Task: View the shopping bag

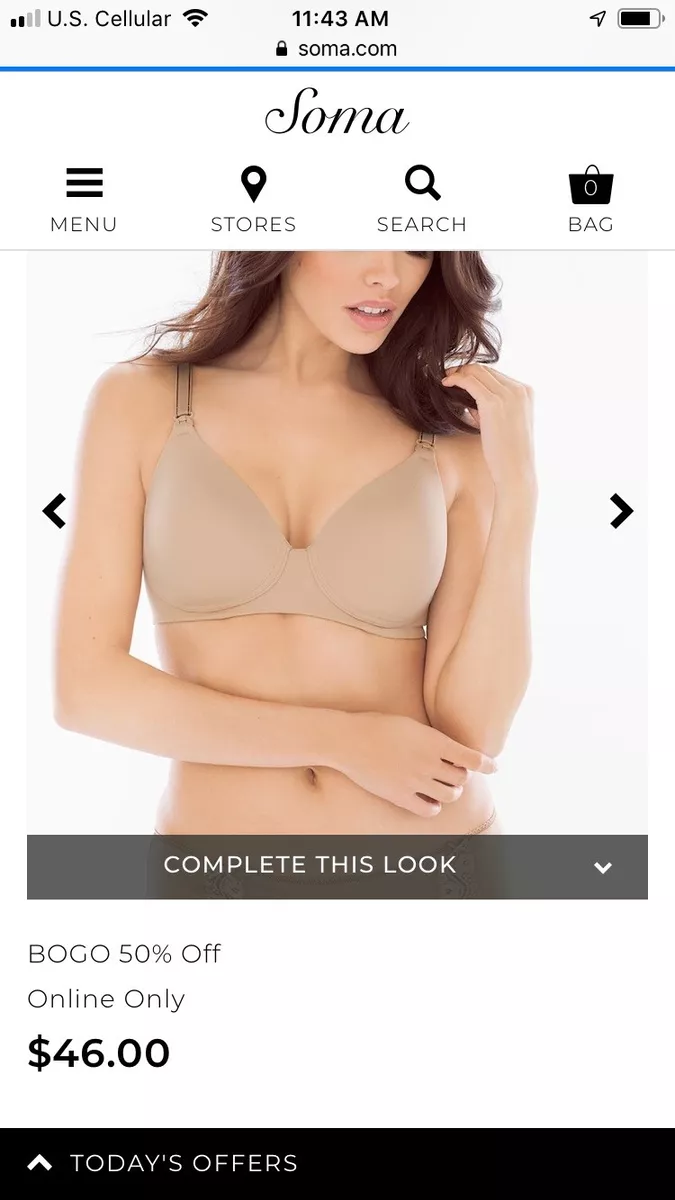Action: [x=590, y=201]
